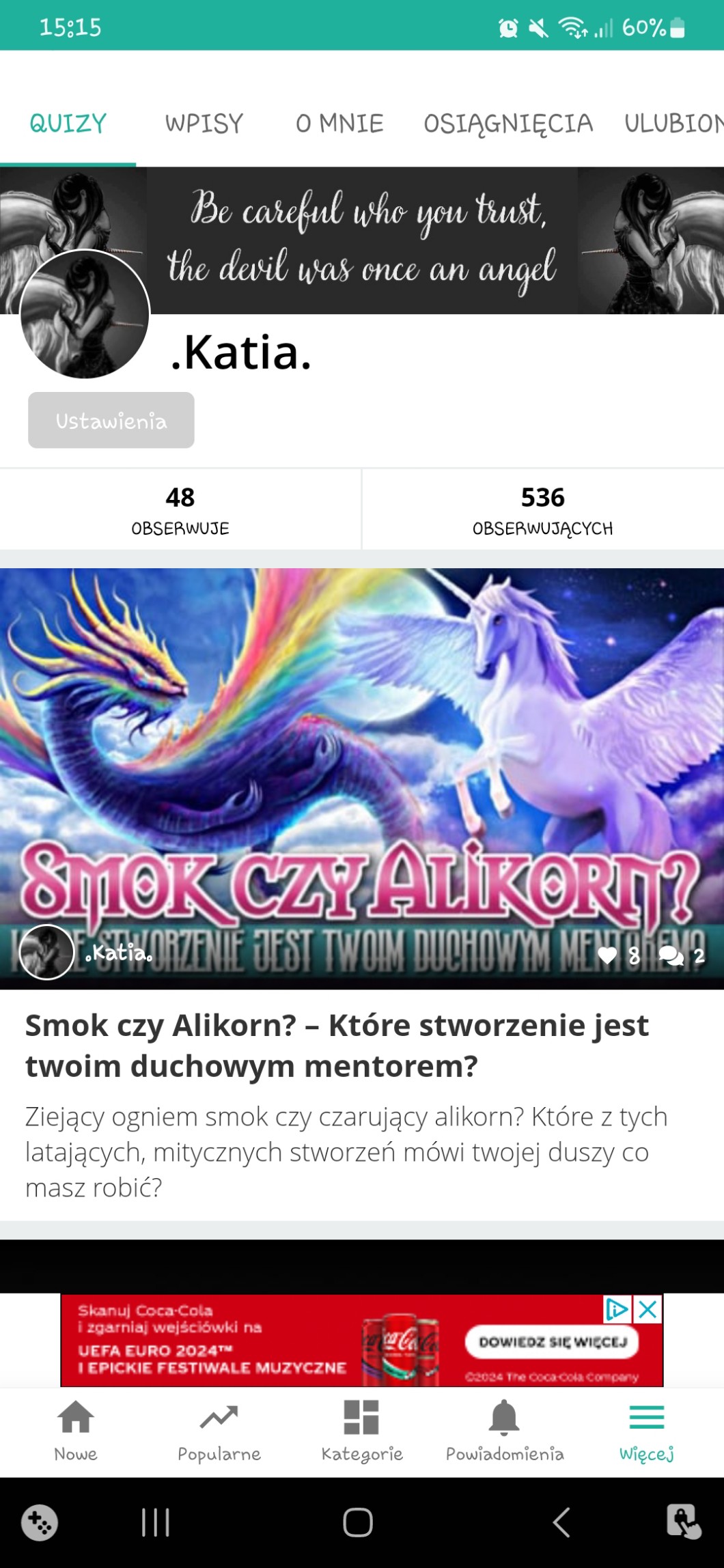The height and width of the screenshot is (1568, 724).
Task: Open the O mnie tab
Action: (339, 124)
